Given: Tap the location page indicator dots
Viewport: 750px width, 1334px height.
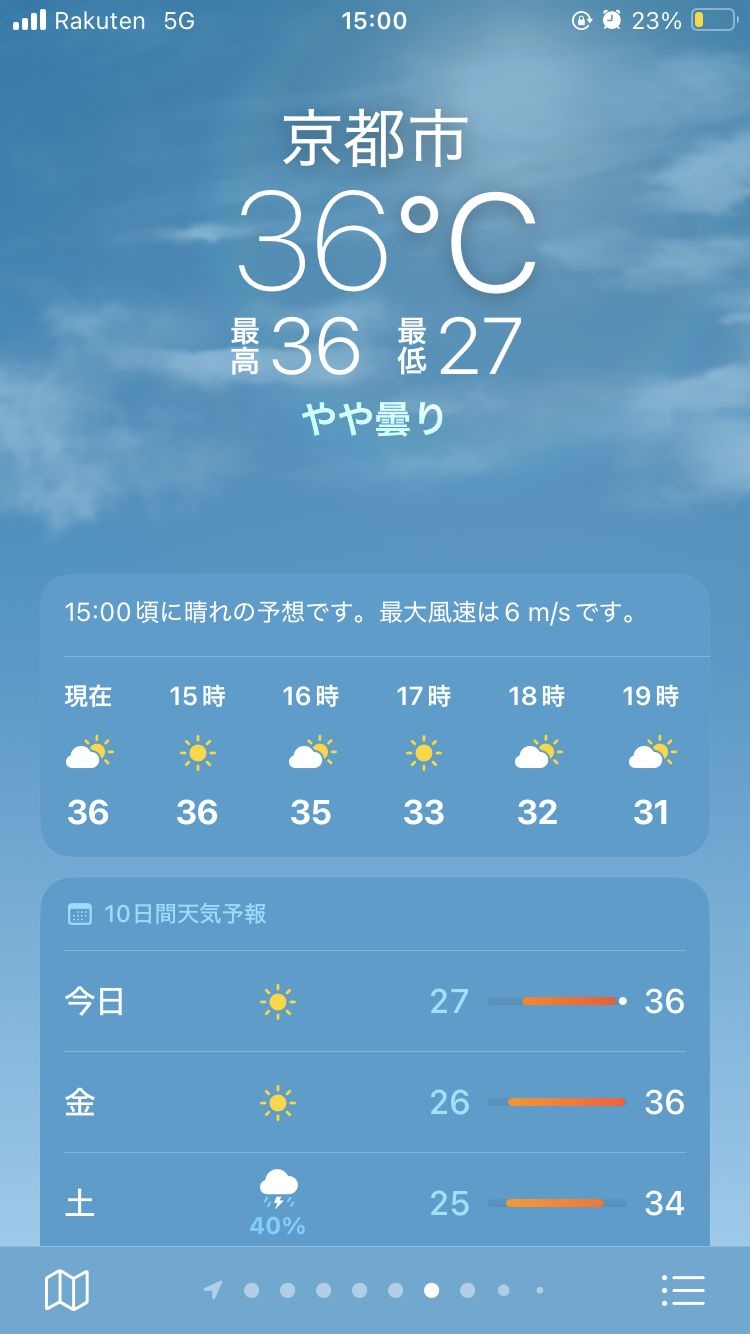Looking at the screenshot, I should (x=375, y=1290).
